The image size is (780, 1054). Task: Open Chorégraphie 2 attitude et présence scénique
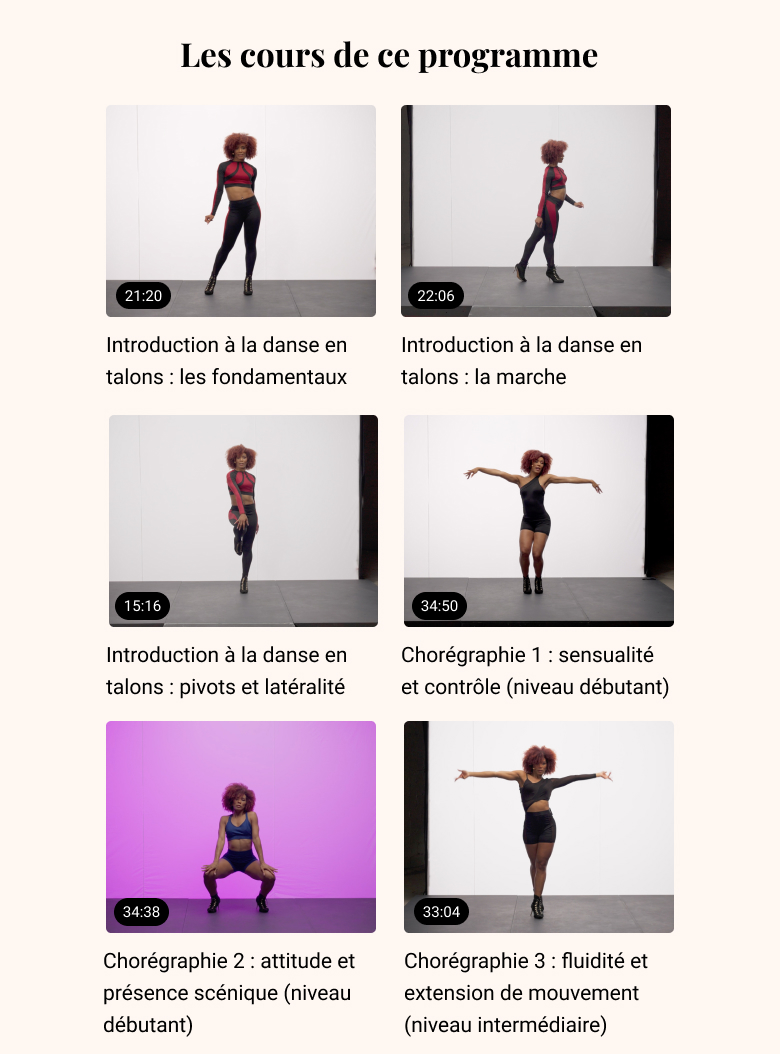point(241,827)
